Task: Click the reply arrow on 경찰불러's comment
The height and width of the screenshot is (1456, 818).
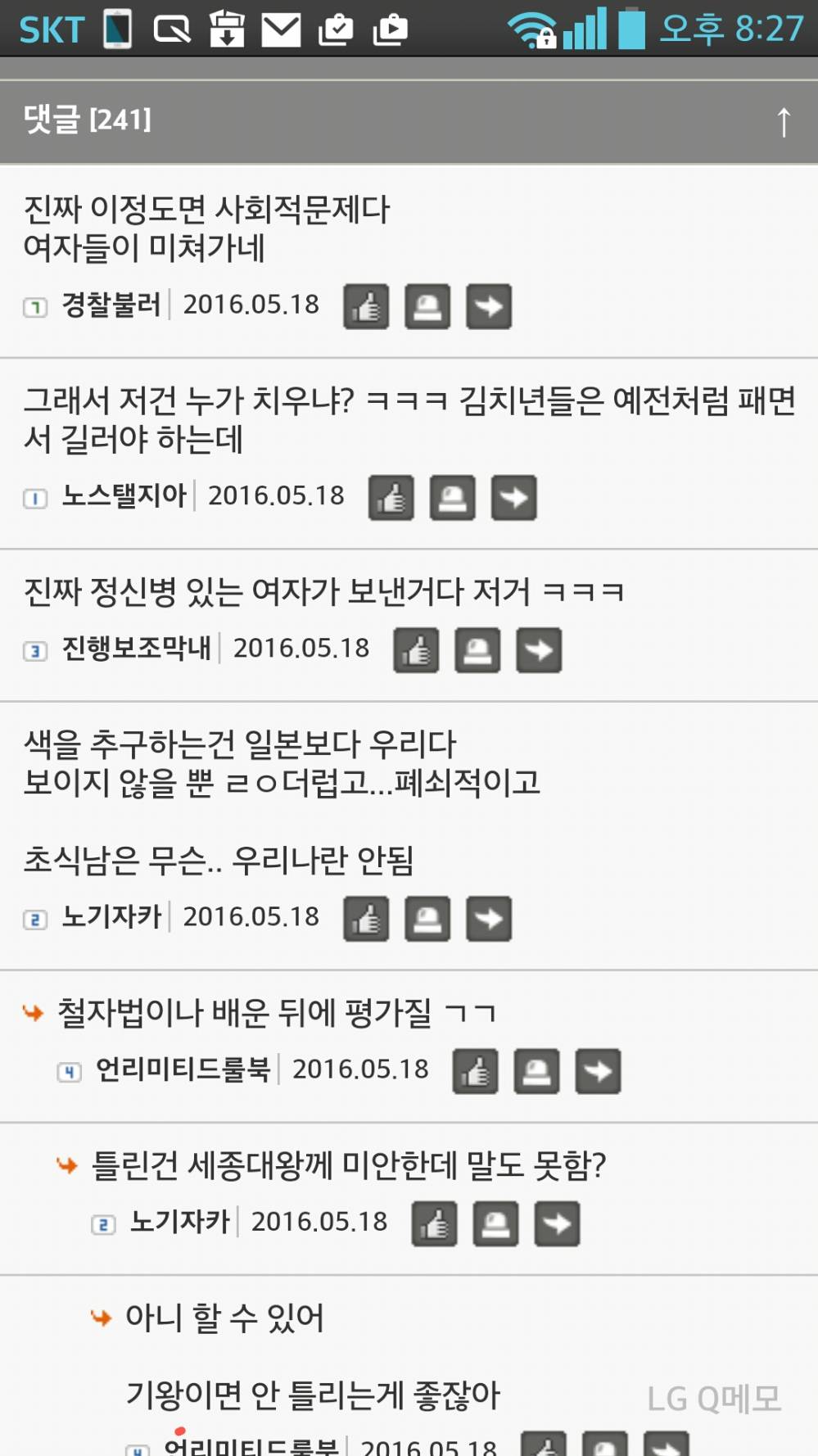Action: click(489, 307)
